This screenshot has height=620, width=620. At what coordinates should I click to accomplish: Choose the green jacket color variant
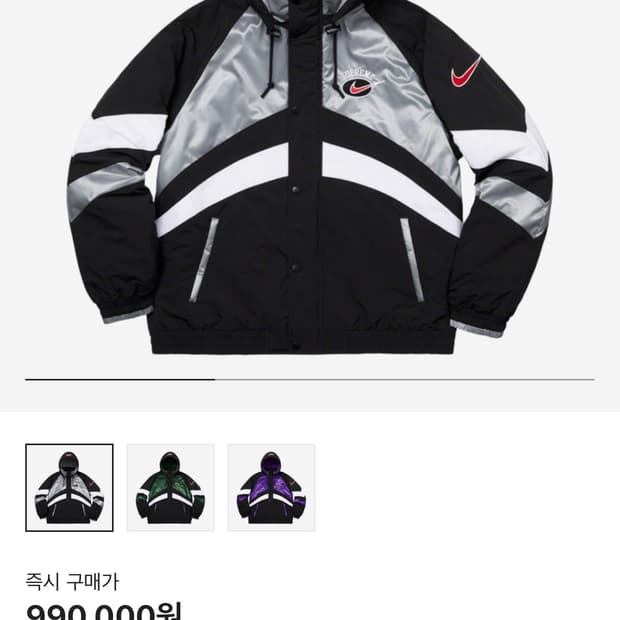coord(170,487)
